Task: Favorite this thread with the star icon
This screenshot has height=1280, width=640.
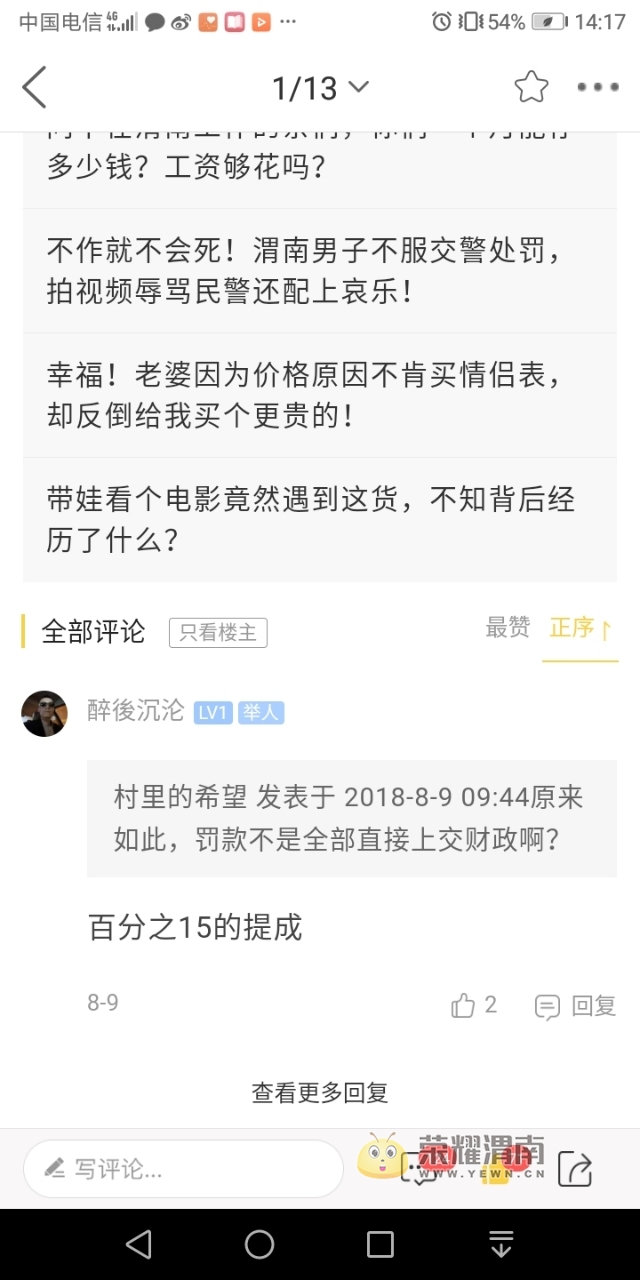Action: tap(531, 88)
